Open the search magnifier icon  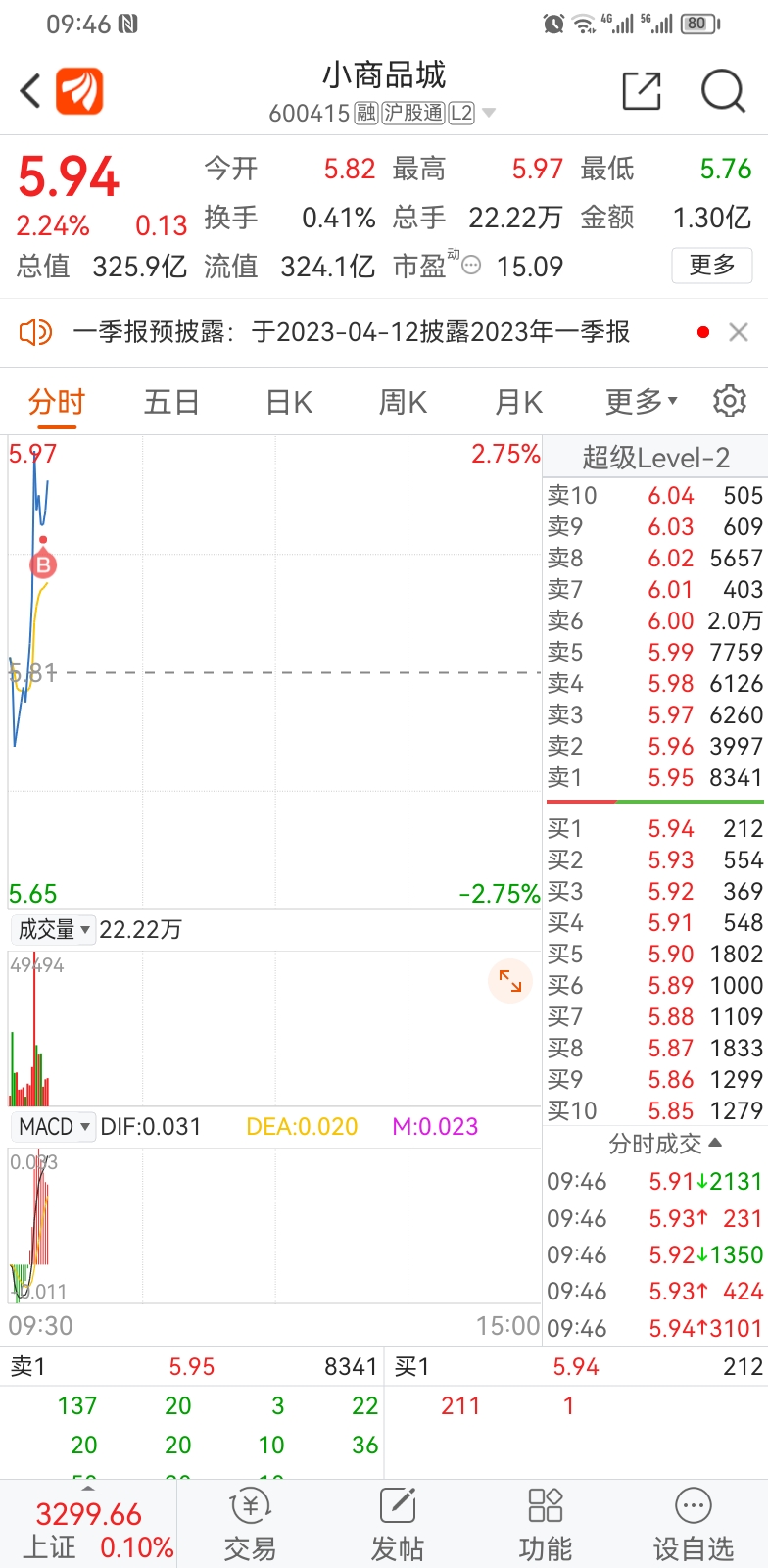point(724,92)
